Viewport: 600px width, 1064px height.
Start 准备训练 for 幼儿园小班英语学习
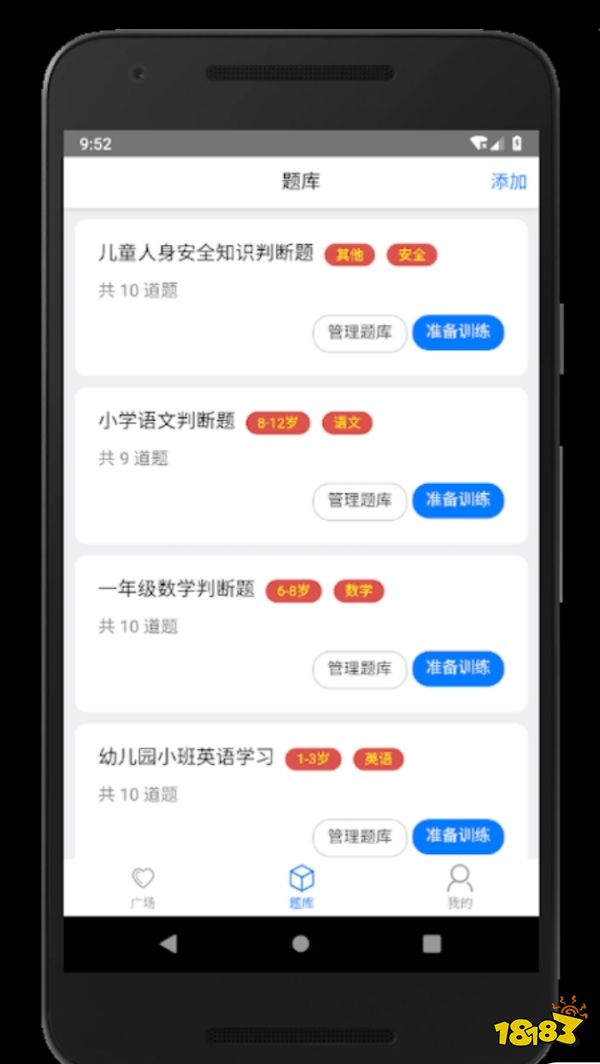pyautogui.click(x=458, y=837)
